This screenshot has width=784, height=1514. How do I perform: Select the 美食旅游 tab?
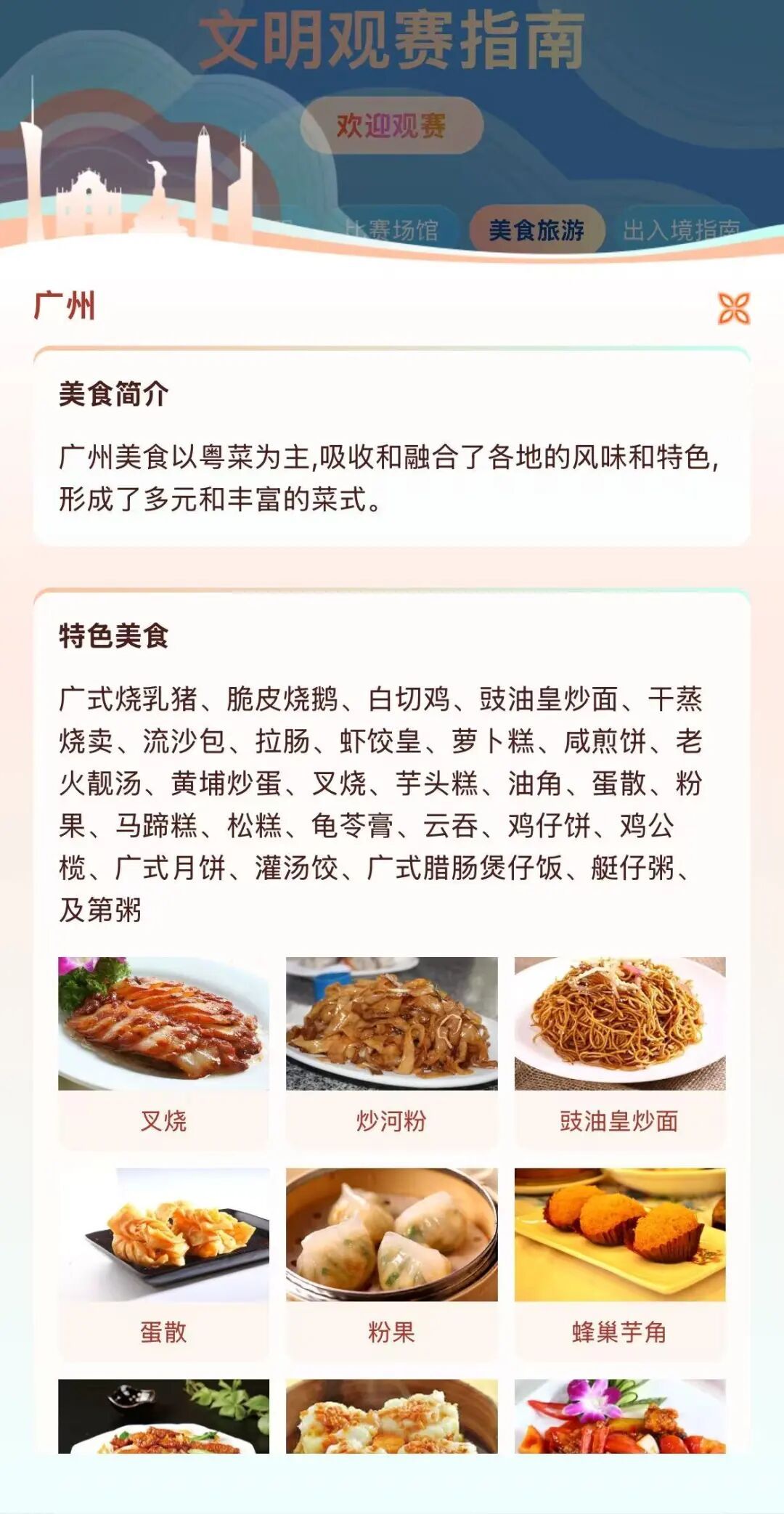[x=536, y=230]
